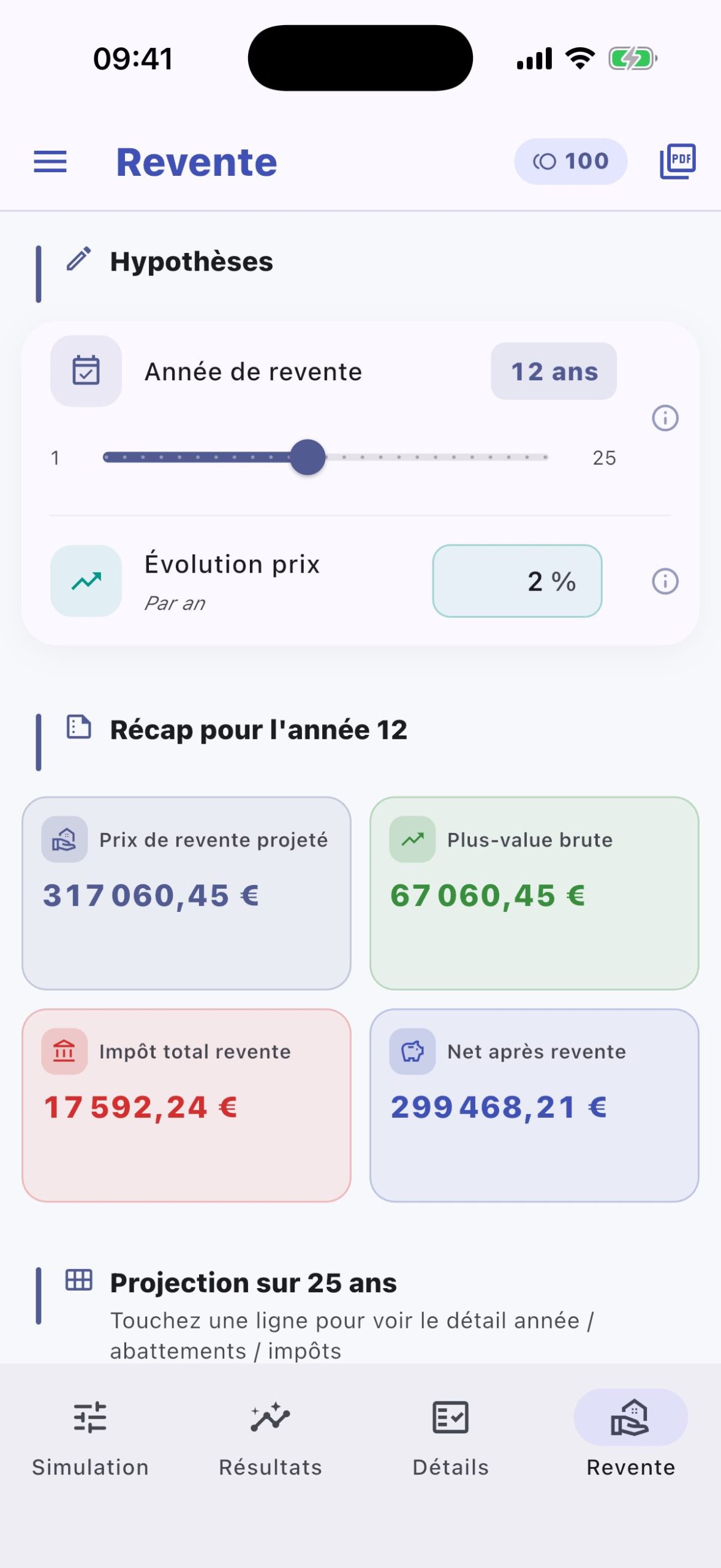The image size is (721, 1568).
Task: Click the 100 credits counter pill
Action: 570,160
